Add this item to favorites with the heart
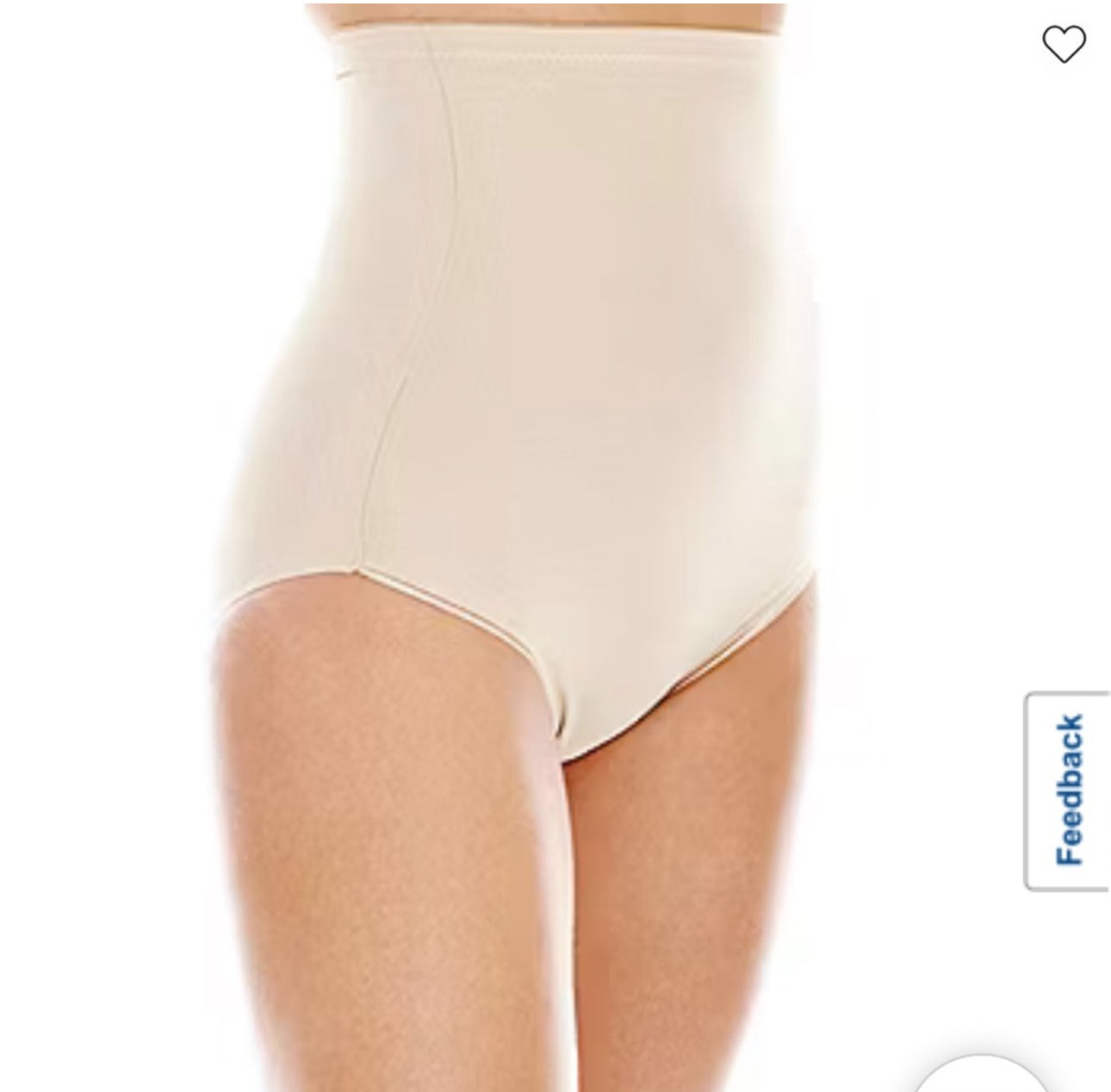The height and width of the screenshot is (1092, 1111). click(x=1064, y=44)
